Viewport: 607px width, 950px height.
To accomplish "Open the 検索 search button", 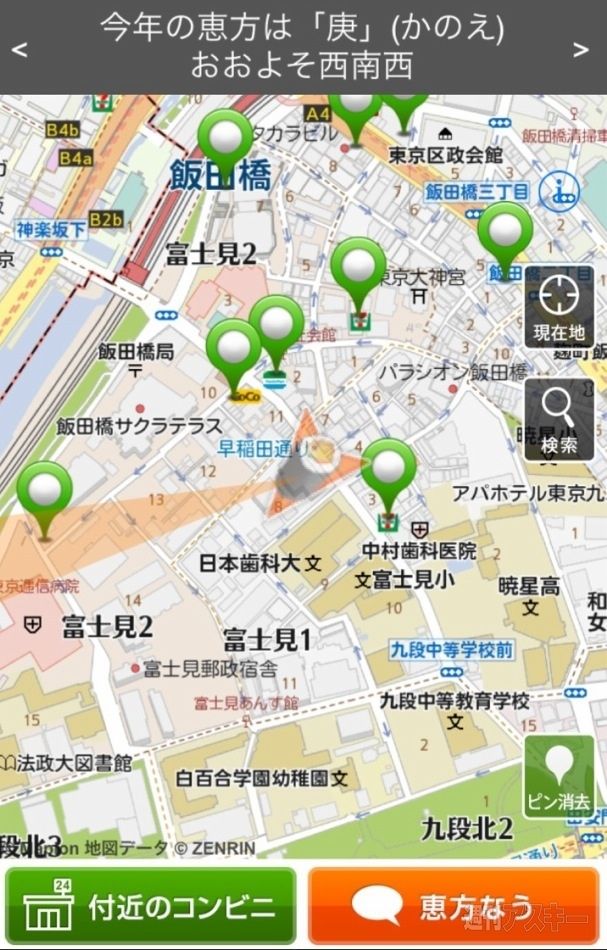I will (x=559, y=419).
